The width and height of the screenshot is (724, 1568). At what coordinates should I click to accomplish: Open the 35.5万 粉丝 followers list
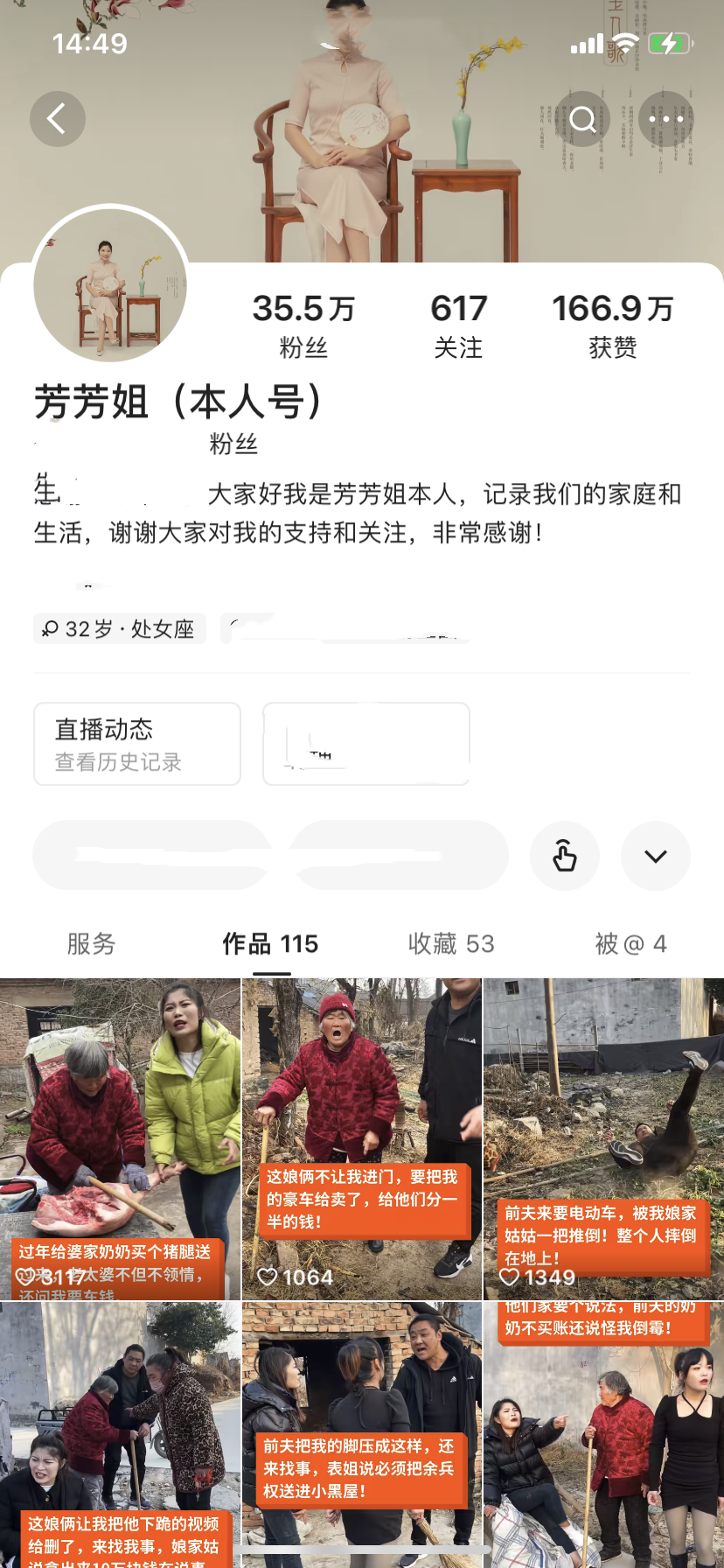(x=303, y=325)
